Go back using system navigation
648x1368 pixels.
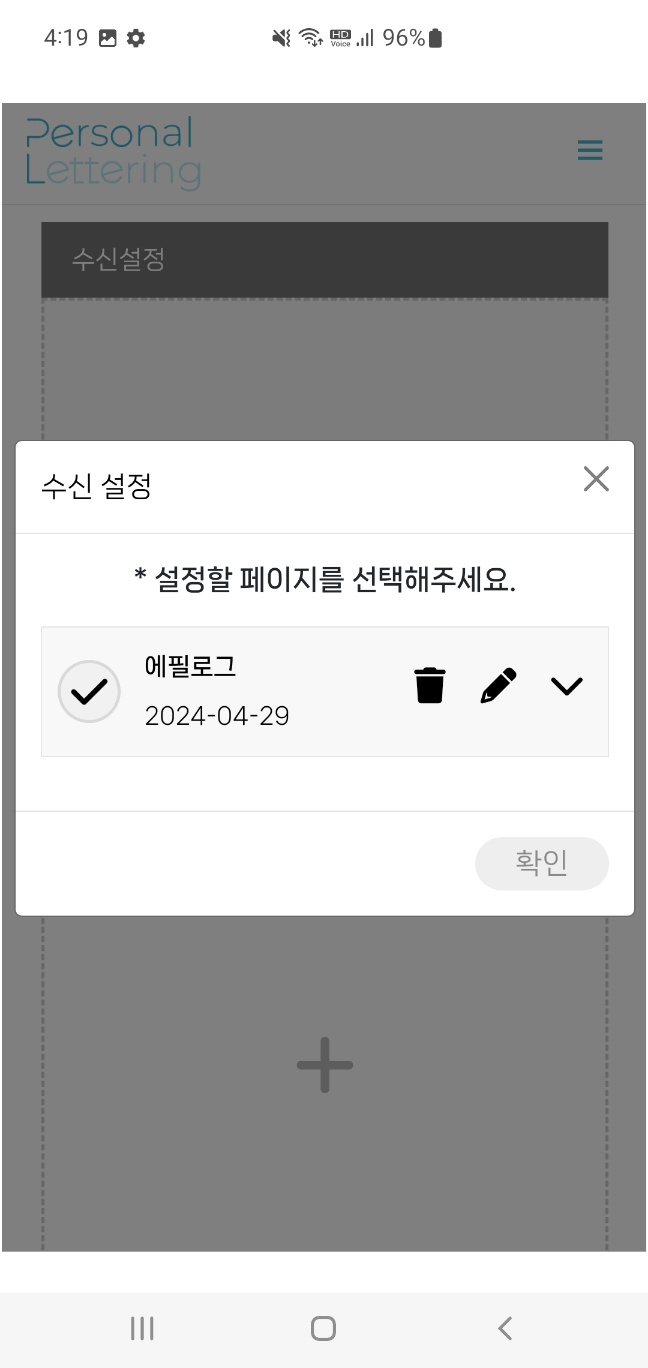tap(505, 1328)
